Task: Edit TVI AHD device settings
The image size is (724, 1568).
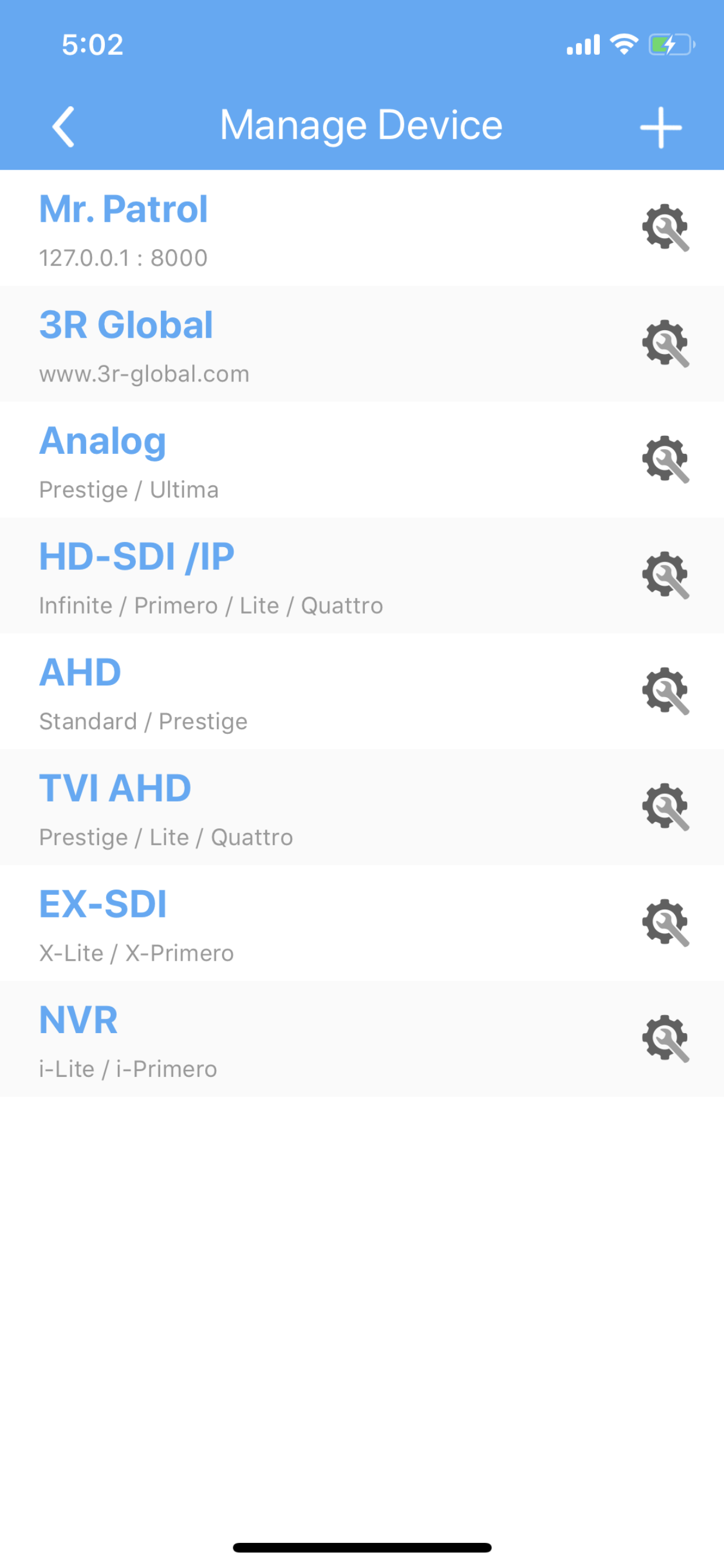Action: pos(665,807)
